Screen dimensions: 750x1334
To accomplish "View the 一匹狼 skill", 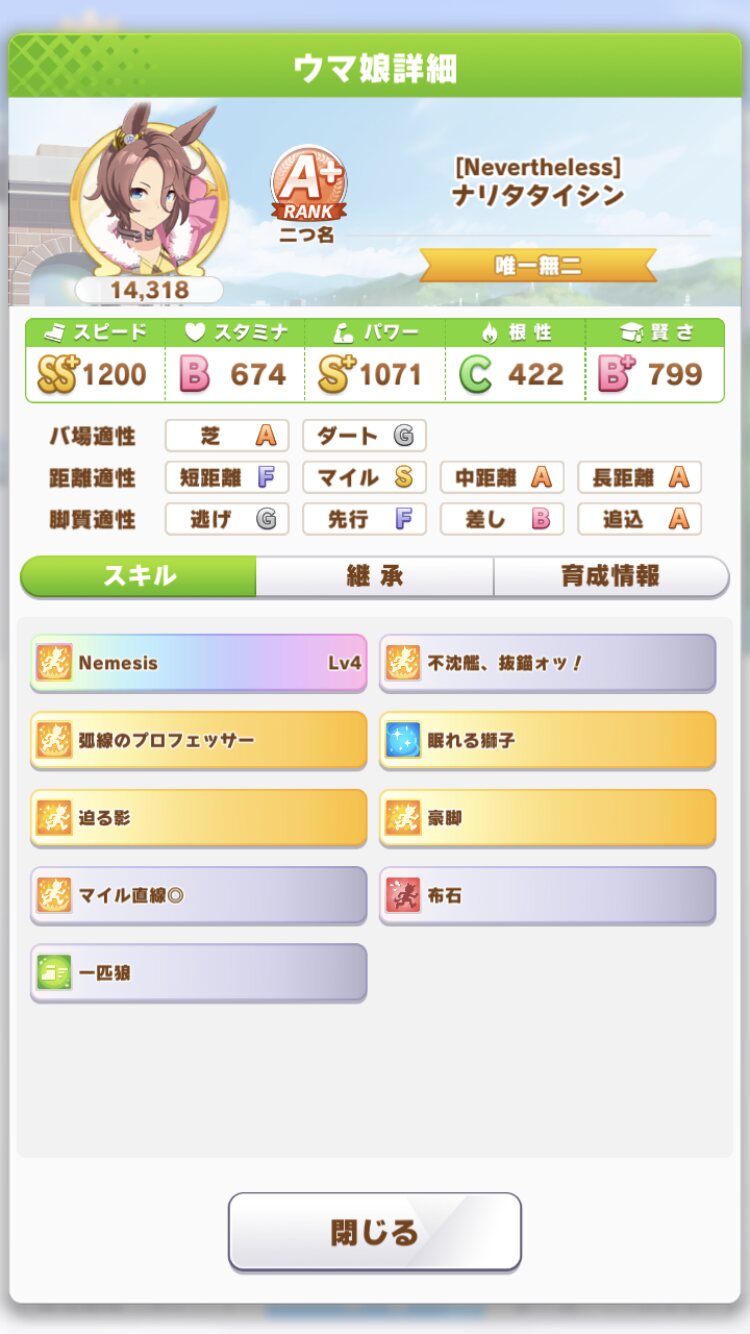I will click(x=199, y=972).
